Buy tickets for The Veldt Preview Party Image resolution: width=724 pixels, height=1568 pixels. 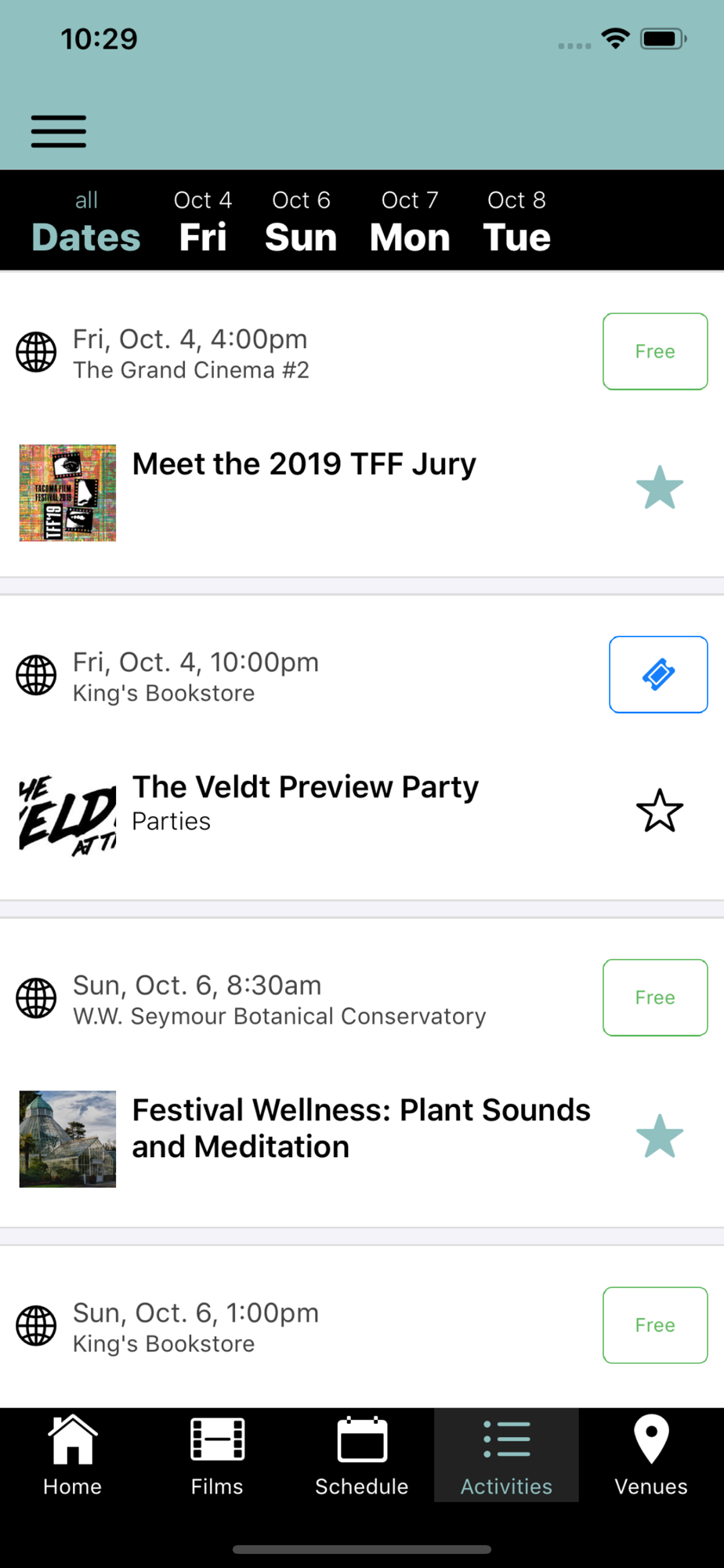click(x=658, y=674)
